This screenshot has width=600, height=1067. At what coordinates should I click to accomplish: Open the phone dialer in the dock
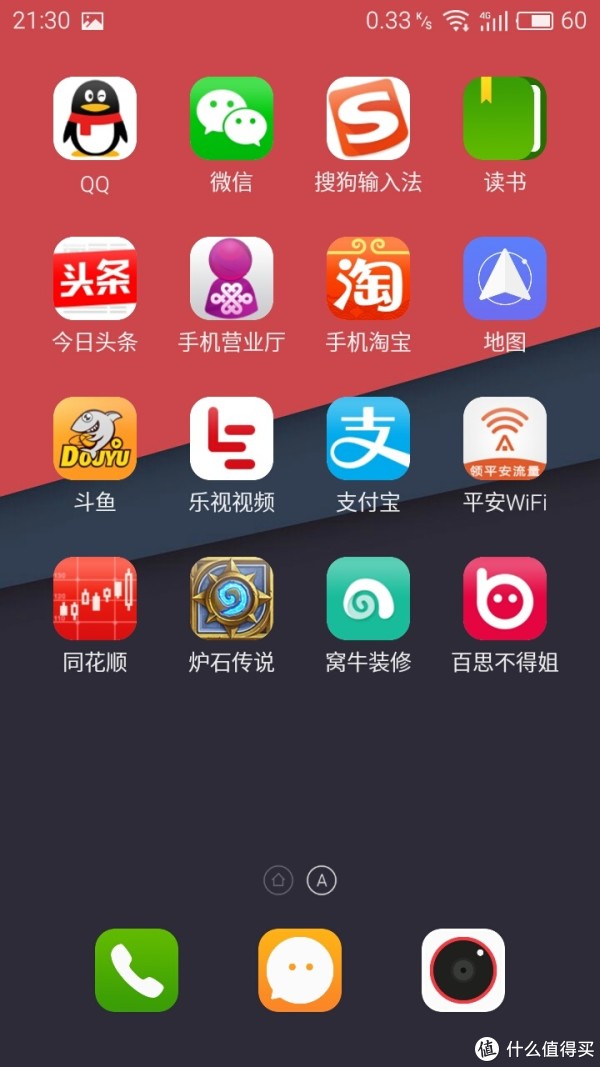[136, 970]
